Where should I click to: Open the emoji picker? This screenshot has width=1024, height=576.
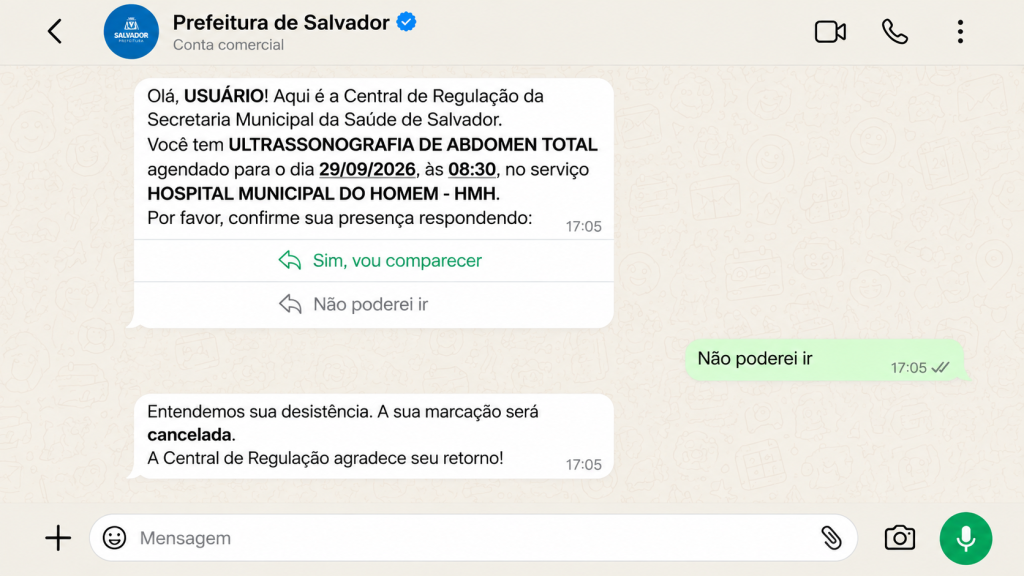[114, 538]
